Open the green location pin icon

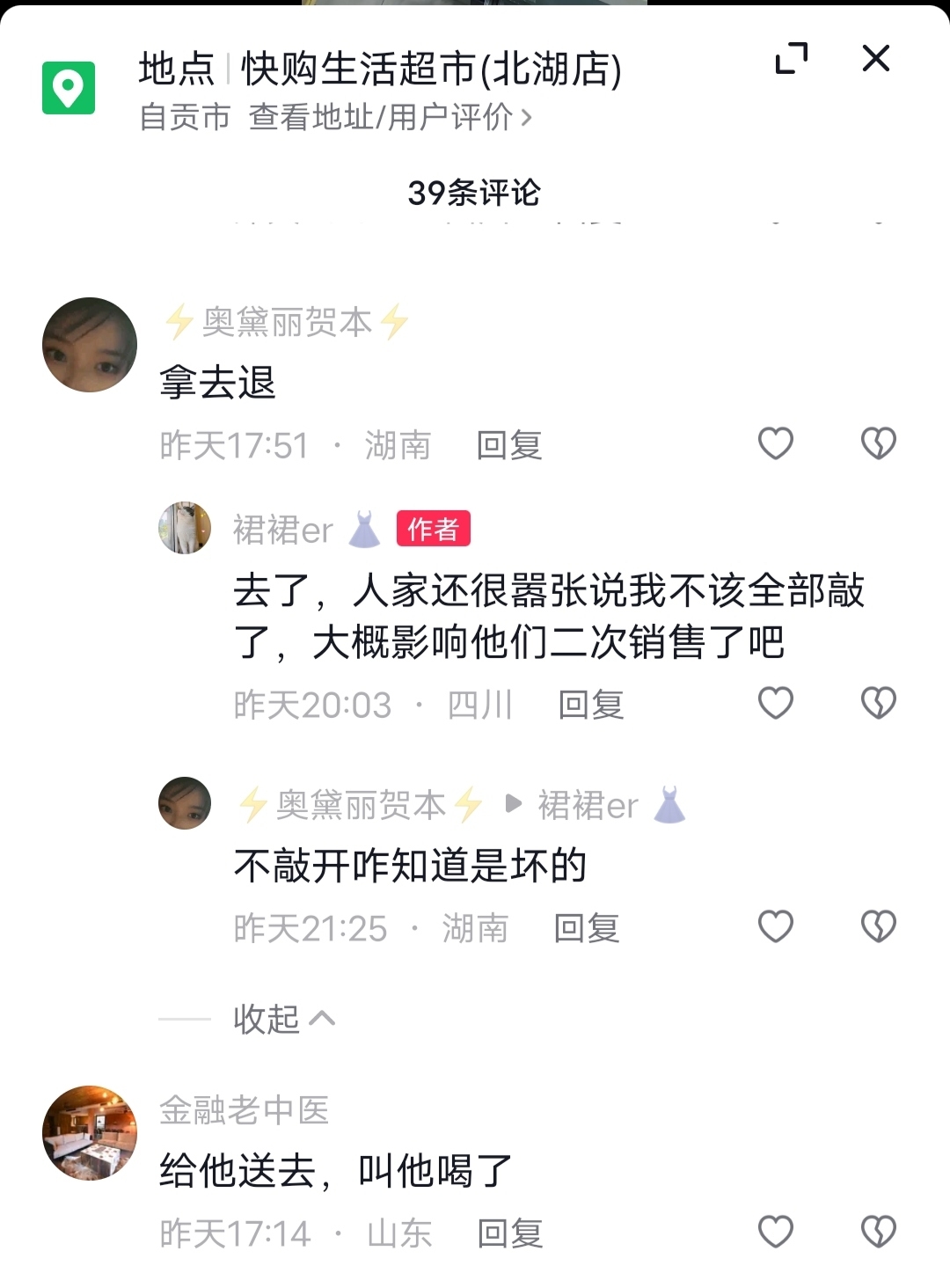click(69, 87)
